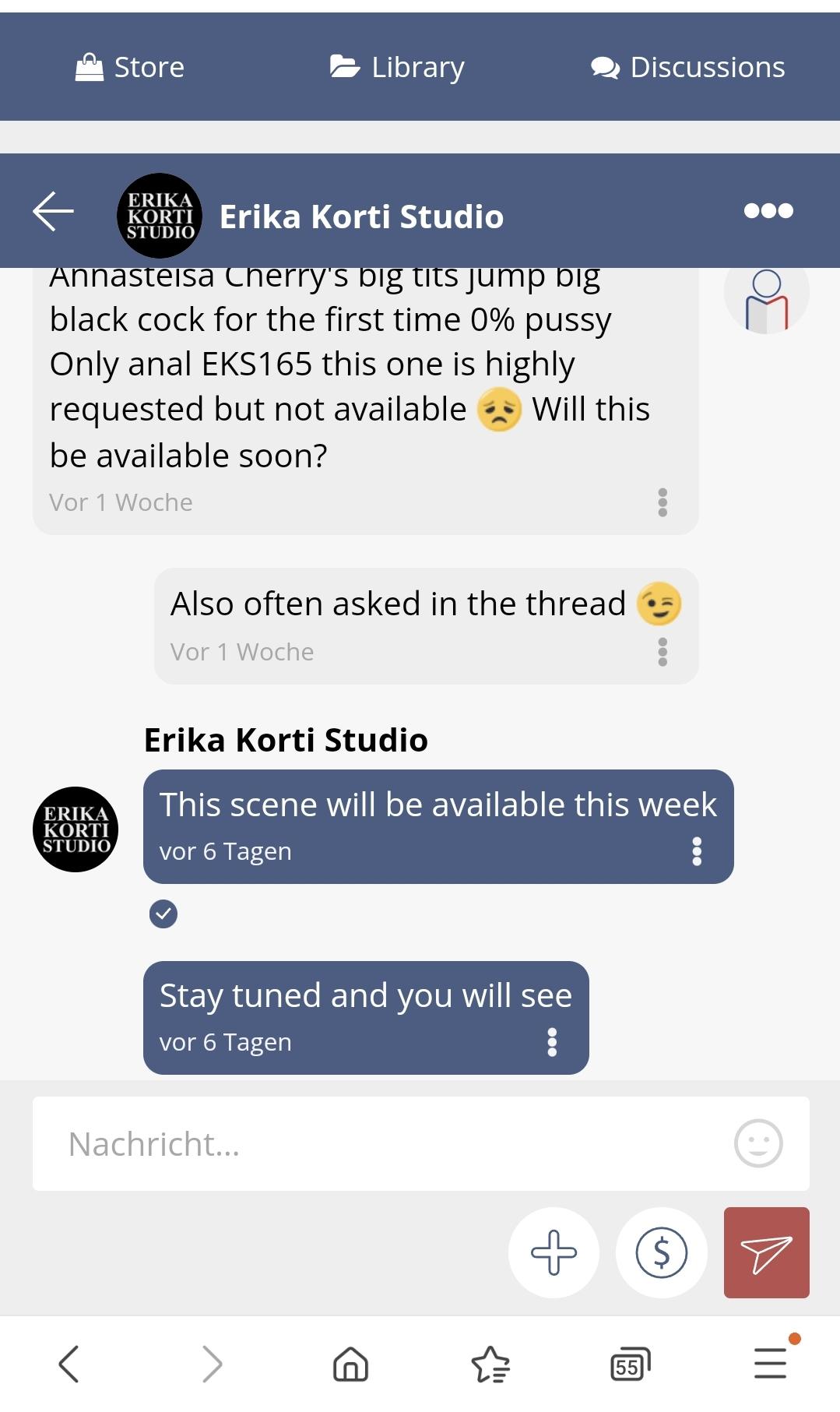This screenshot has width=840, height=1412.
Task: Add an attachment with the plus button
Action: (554, 1252)
